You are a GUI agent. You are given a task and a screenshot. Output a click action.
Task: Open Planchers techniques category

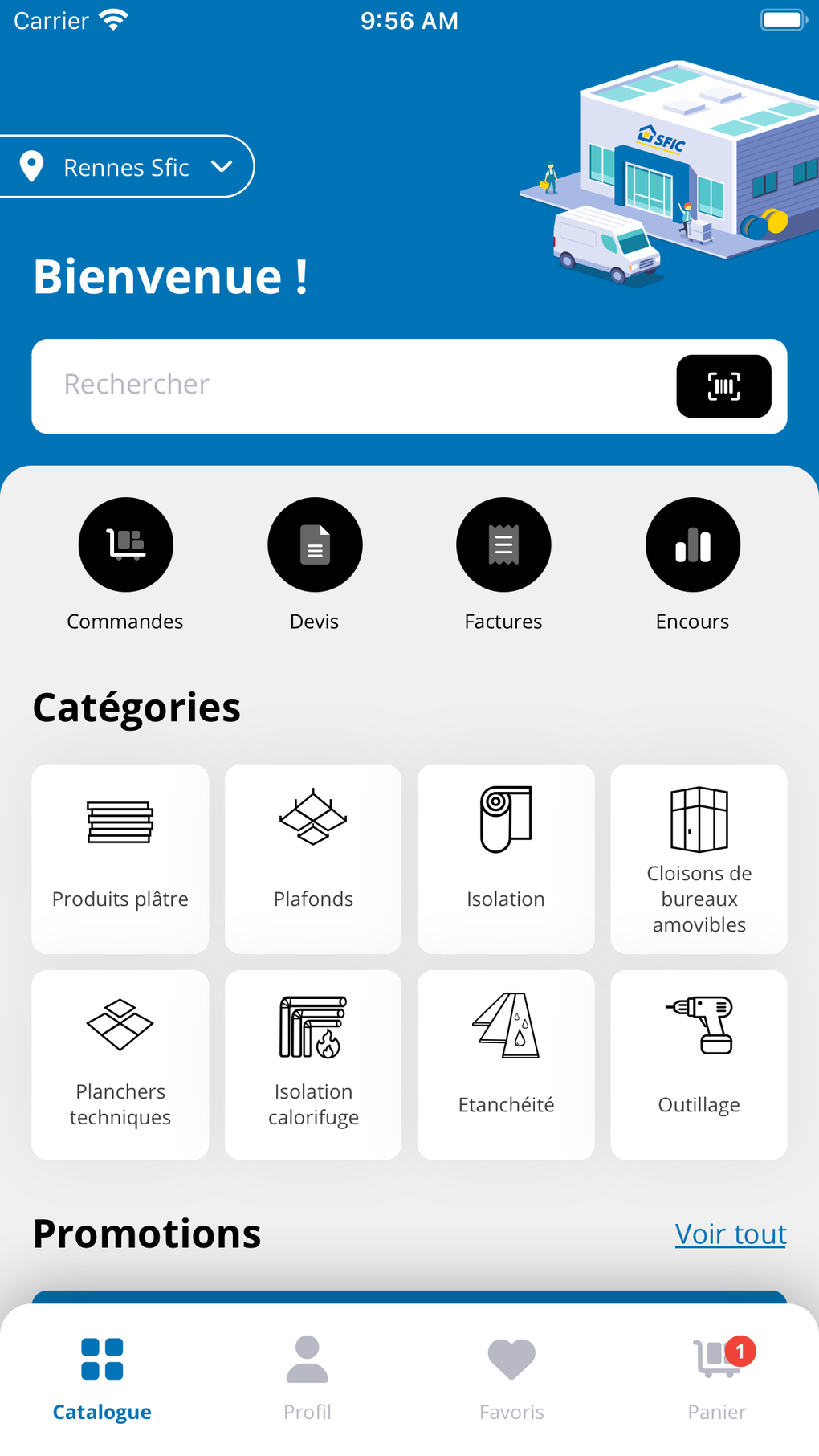click(x=120, y=1064)
